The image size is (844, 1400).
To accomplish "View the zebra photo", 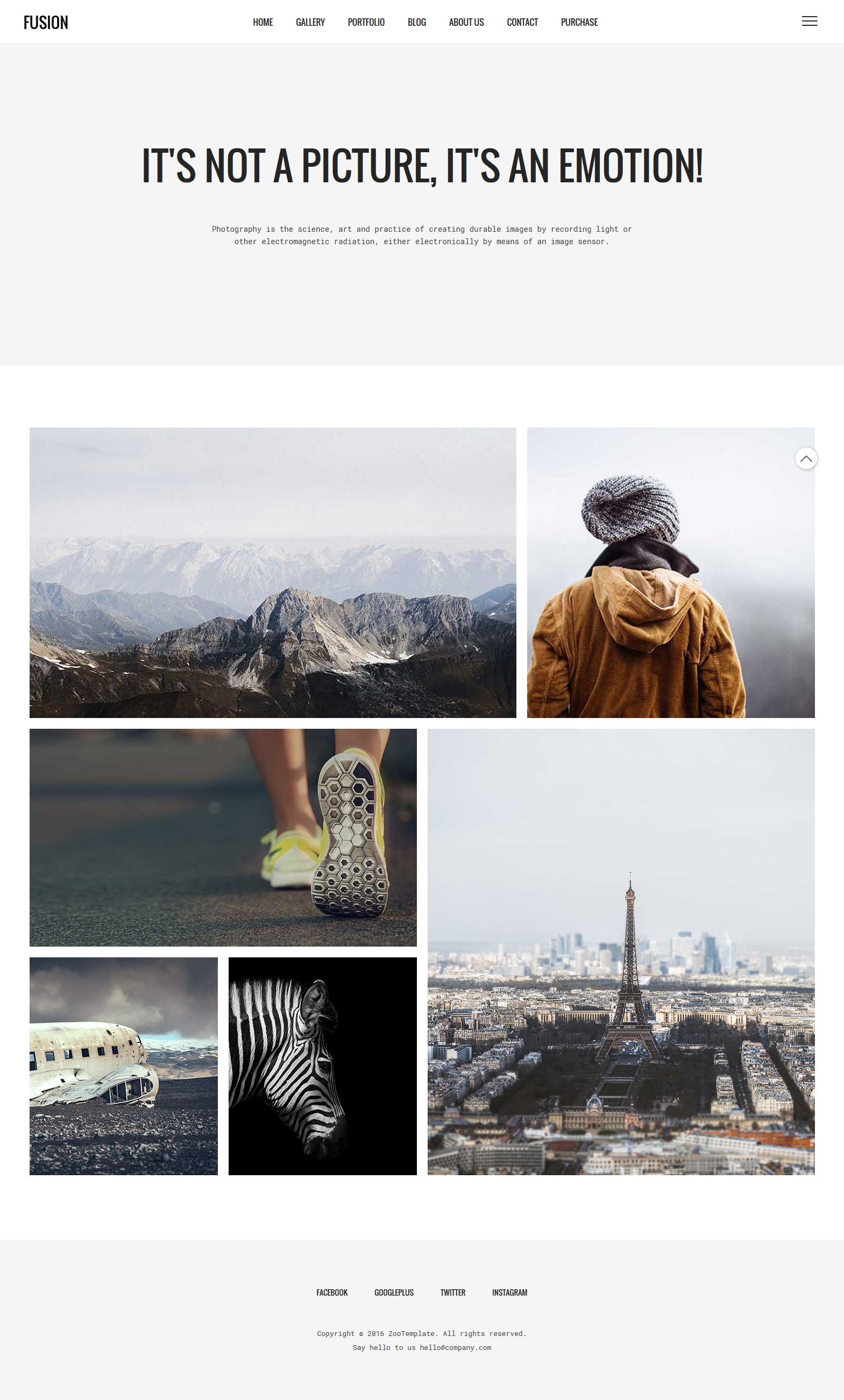I will pos(322,1066).
